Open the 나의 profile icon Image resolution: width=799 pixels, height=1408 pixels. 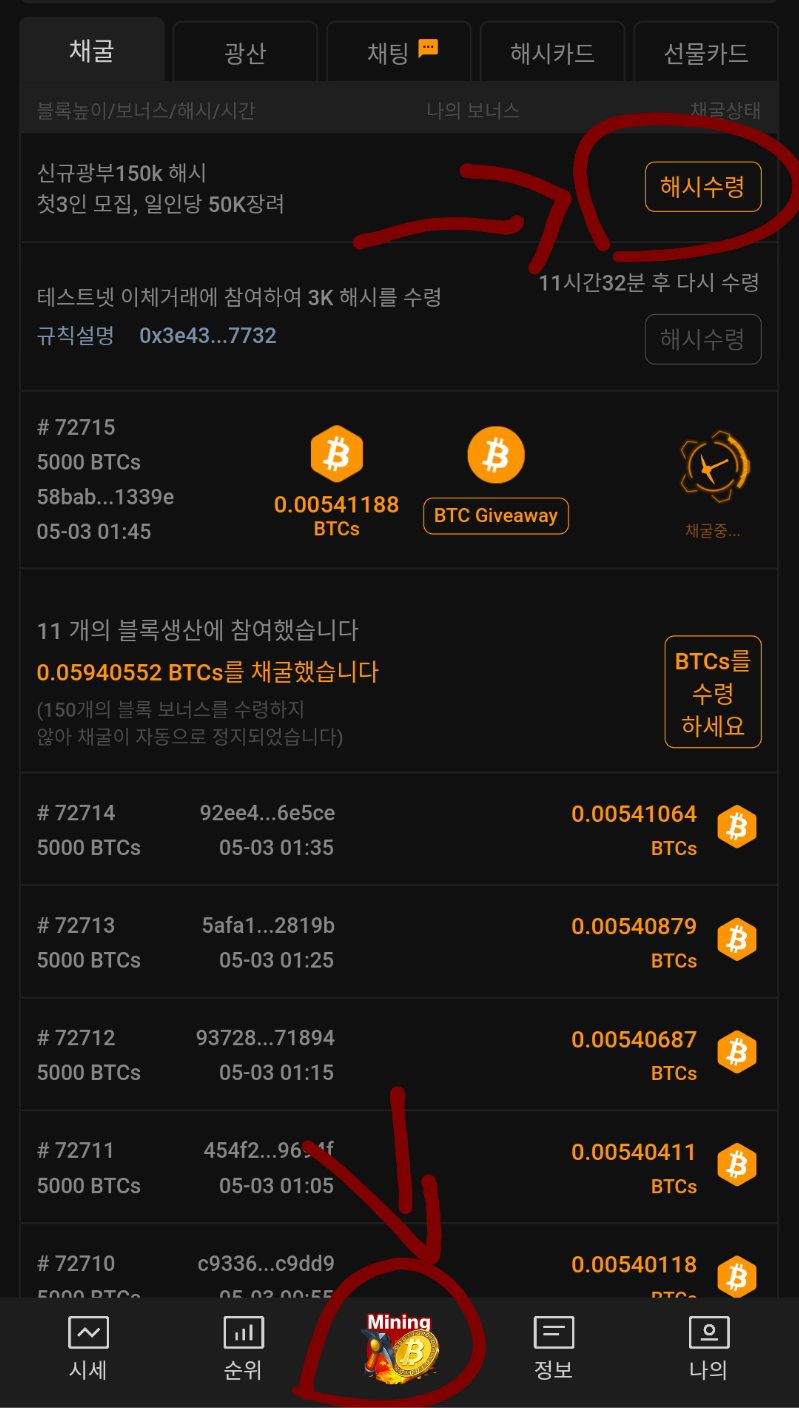[708, 1333]
